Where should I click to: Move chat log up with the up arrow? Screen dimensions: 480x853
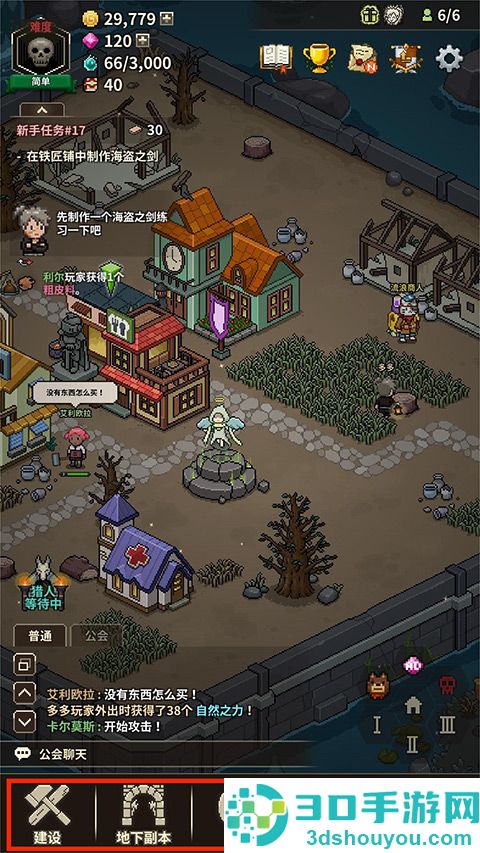(24, 693)
